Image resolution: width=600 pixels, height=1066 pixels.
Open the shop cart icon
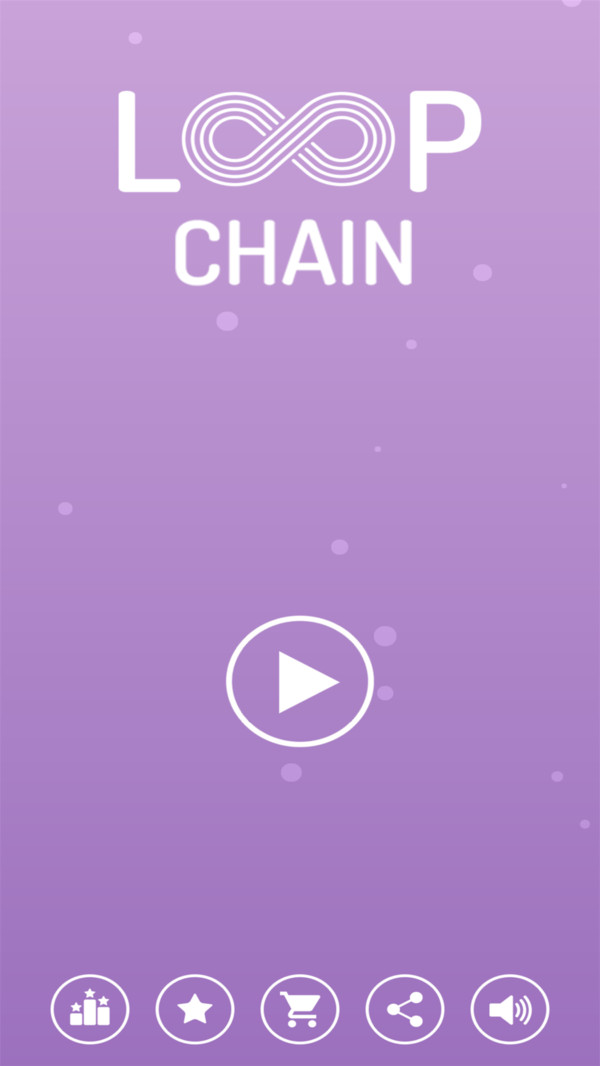pyautogui.click(x=300, y=1009)
